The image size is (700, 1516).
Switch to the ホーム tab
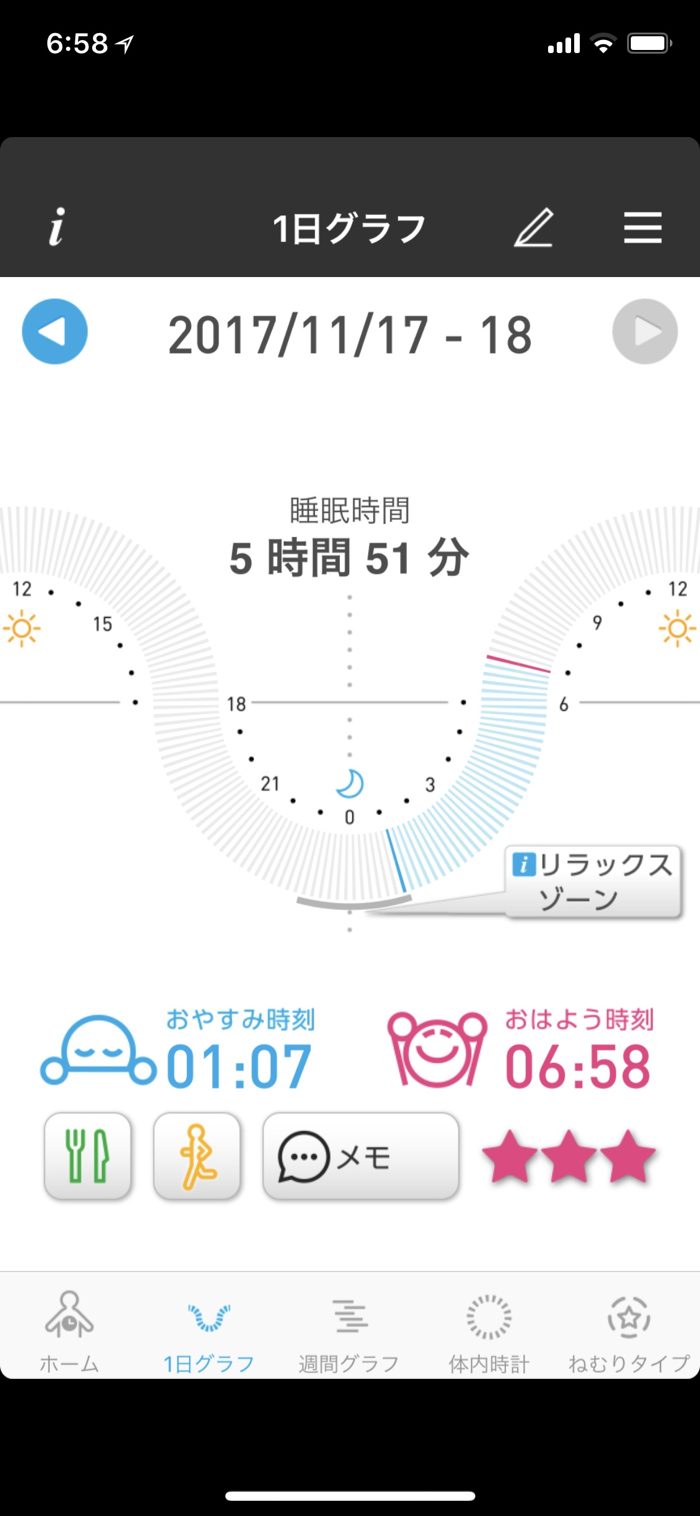69,1331
